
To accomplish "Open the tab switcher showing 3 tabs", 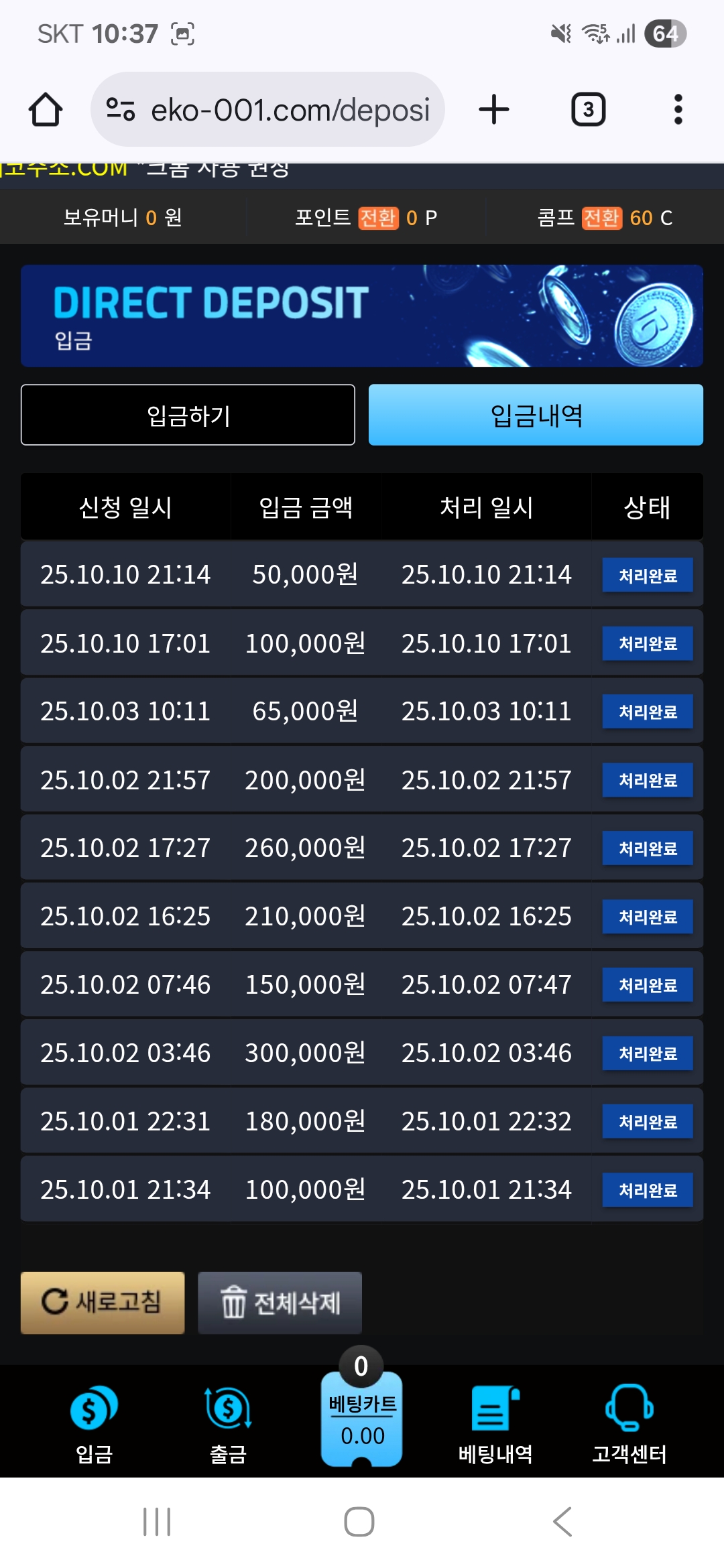I will click(x=588, y=109).
